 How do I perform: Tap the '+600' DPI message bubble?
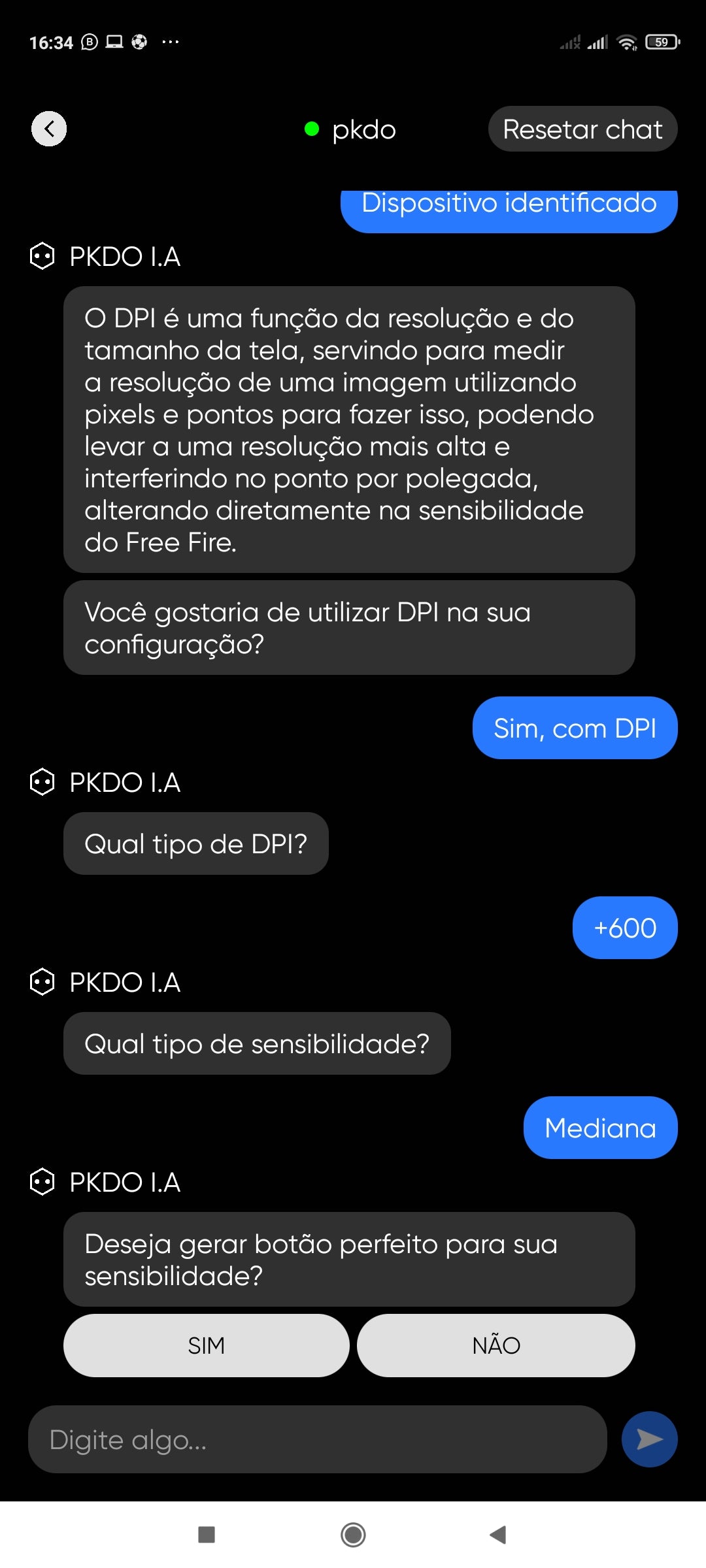pyautogui.click(x=624, y=928)
